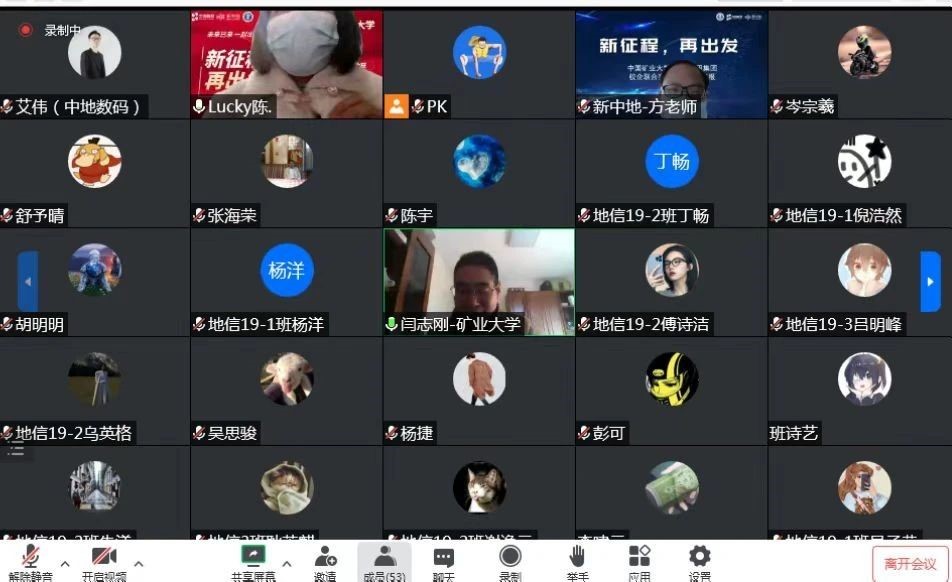Raise your hand (举手)
This screenshot has width=952, height=582.
pyautogui.click(x=577, y=561)
